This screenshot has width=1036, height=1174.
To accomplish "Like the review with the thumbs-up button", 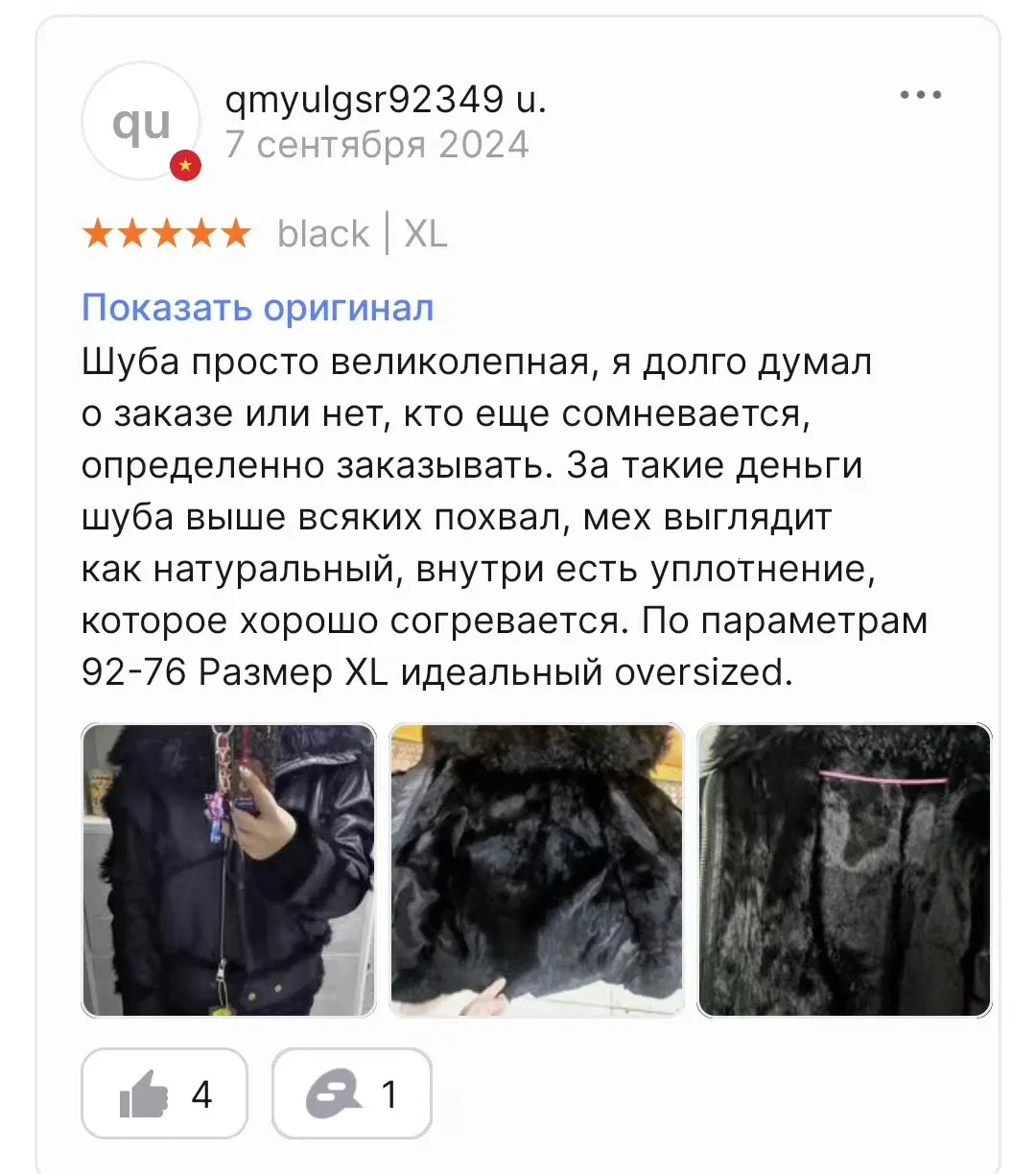I will pyautogui.click(x=164, y=1093).
